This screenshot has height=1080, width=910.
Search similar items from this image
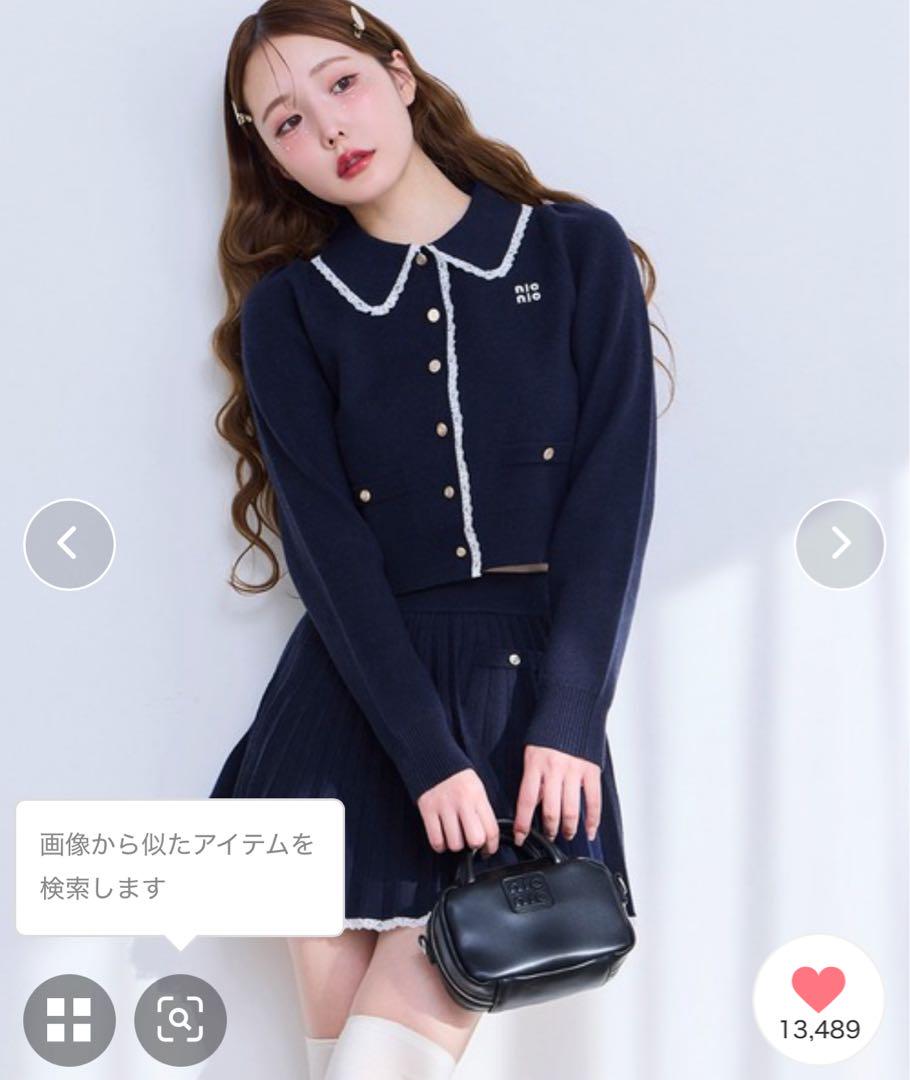(x=181, y=1019)
